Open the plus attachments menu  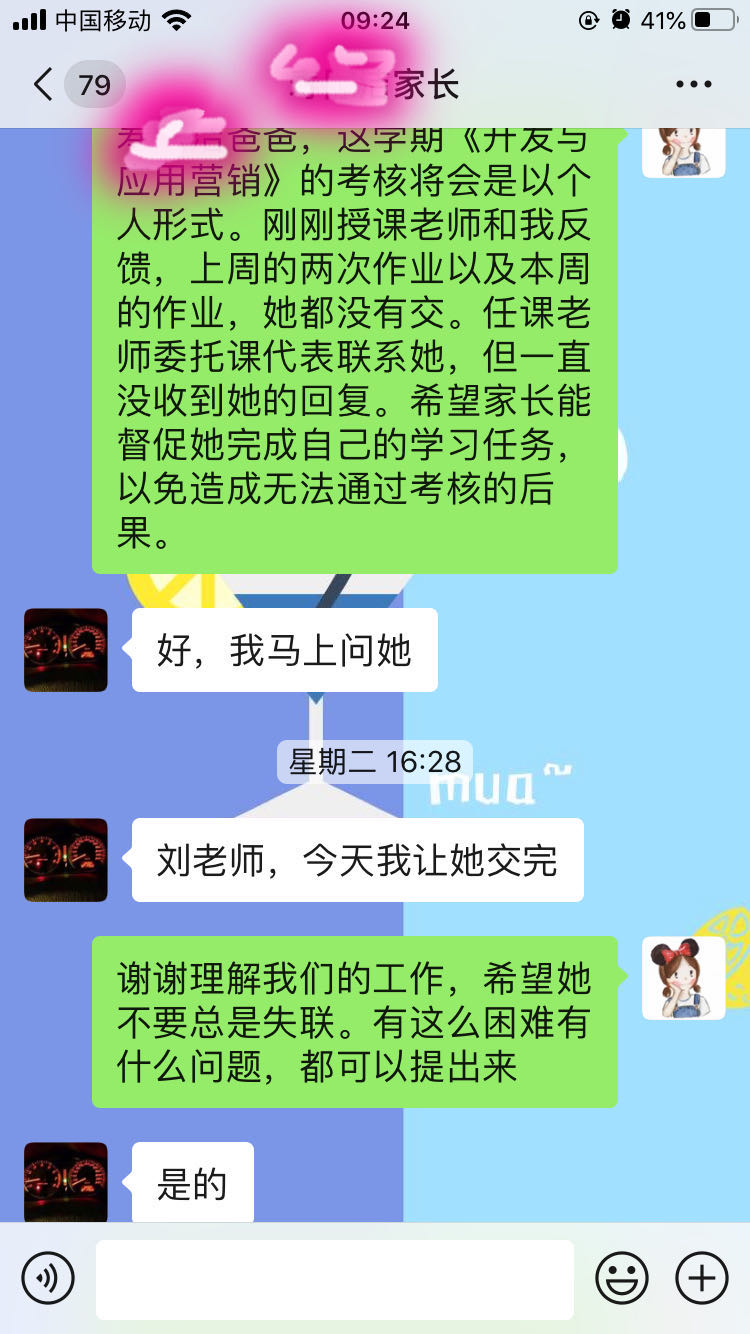click(x=702, y=1278)
